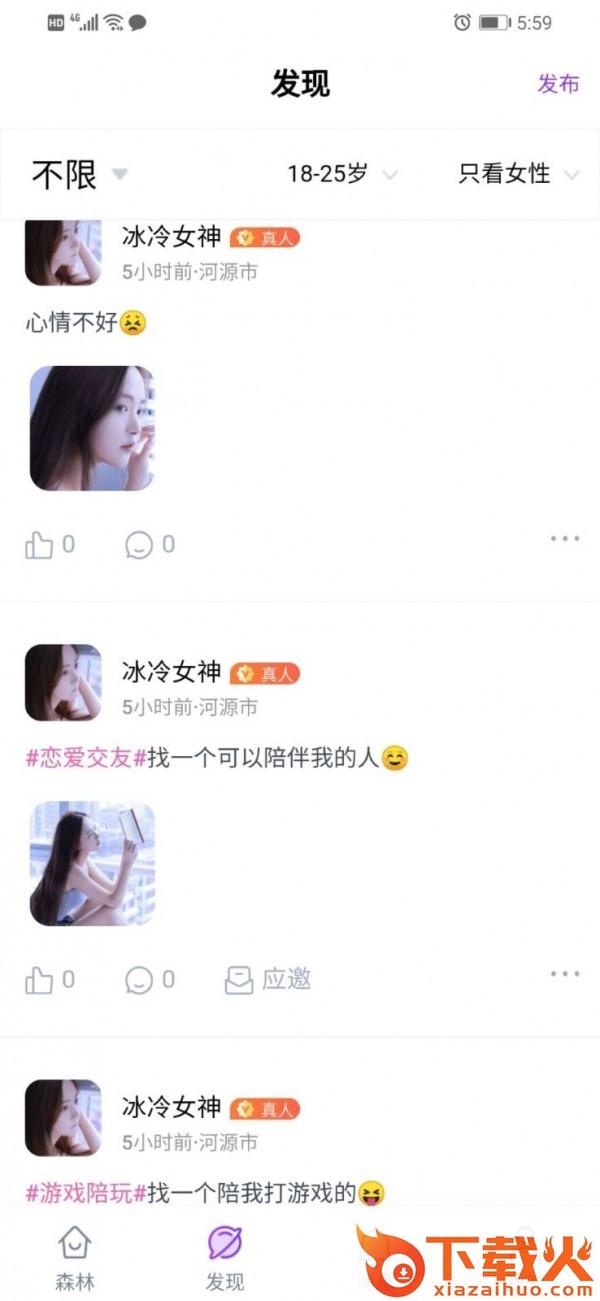The height and width of the screenshot is (1301, 600).
Task: Tap 应邀 to accept the invitation
Action: [x=268, y=980]
